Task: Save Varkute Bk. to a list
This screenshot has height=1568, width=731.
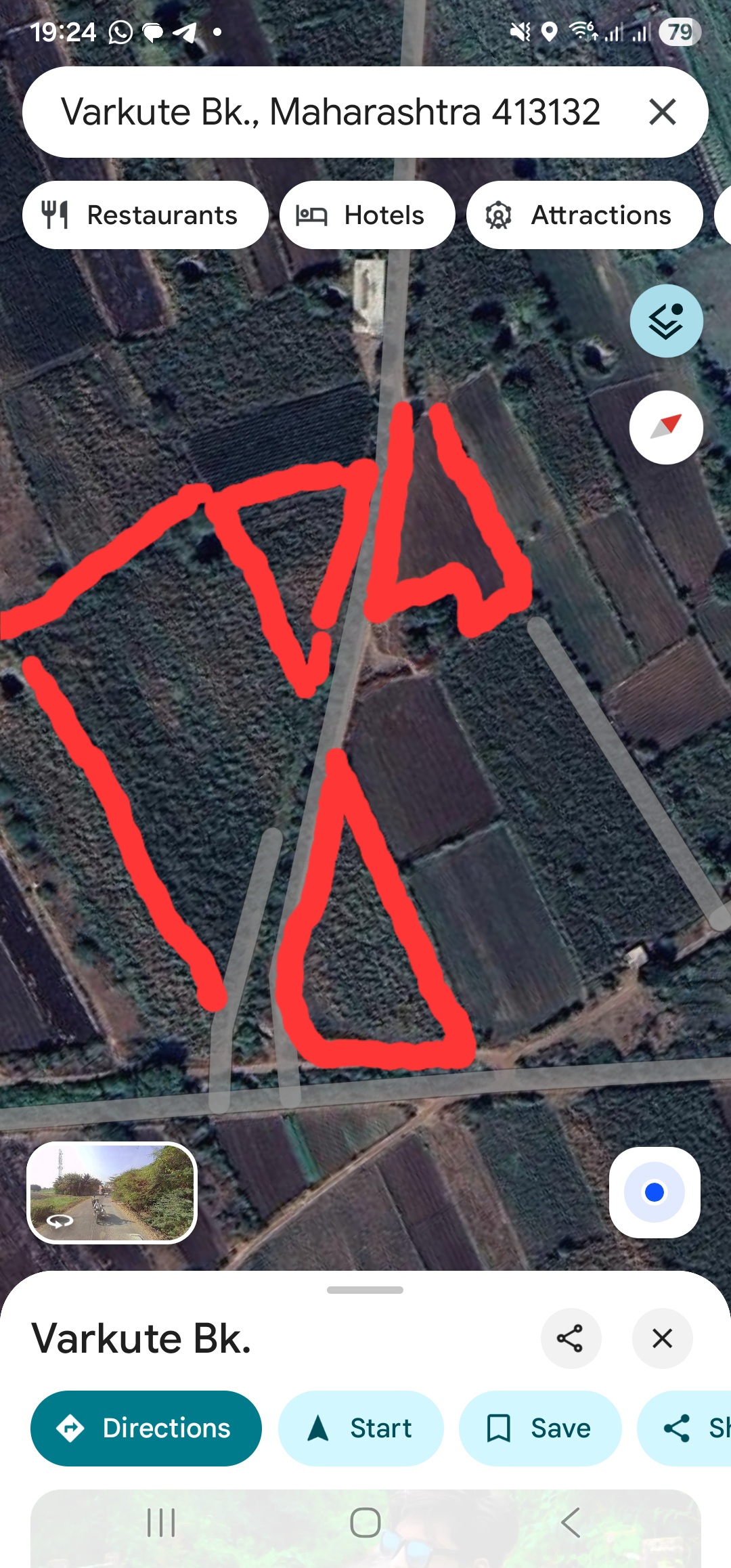Action: (540, 1428)
